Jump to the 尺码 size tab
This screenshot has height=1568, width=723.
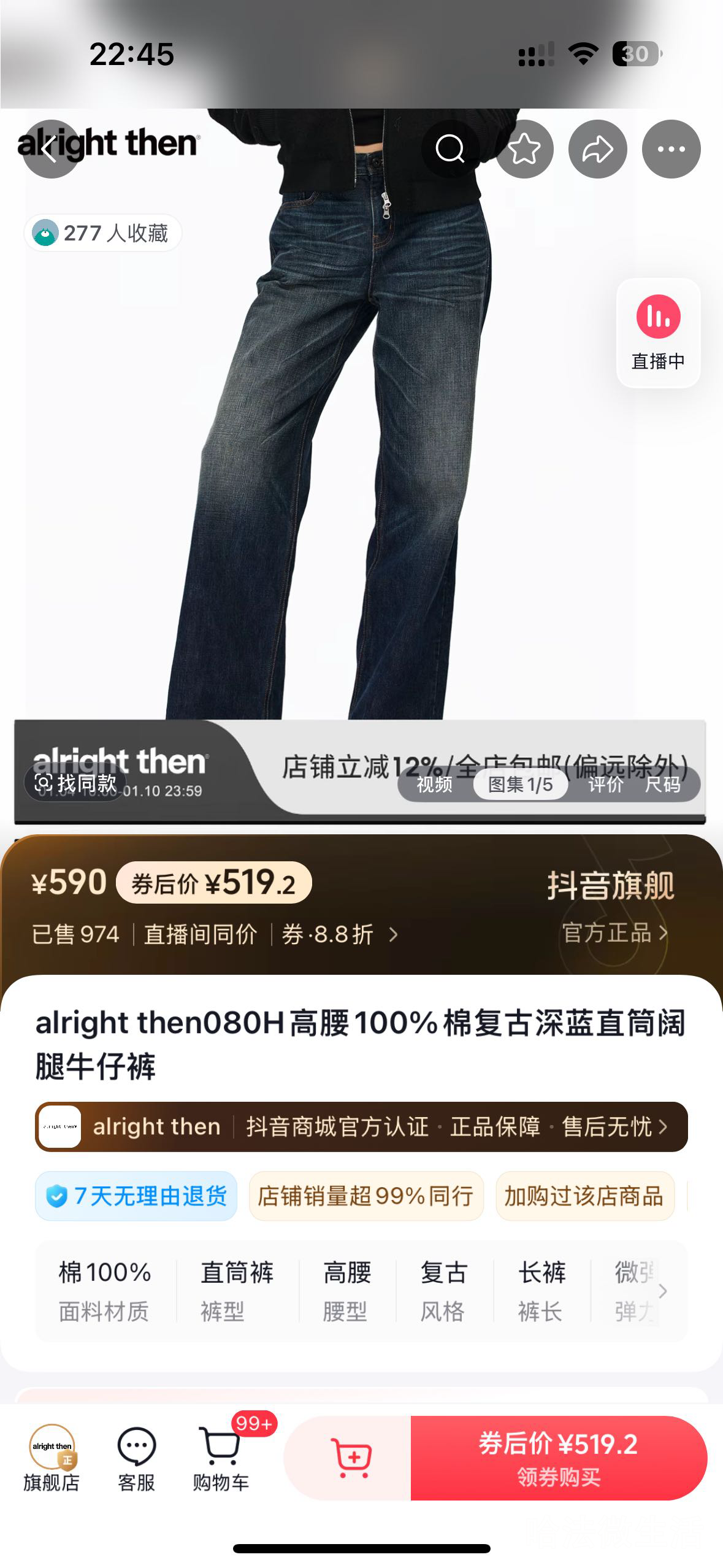coord(662,785)
